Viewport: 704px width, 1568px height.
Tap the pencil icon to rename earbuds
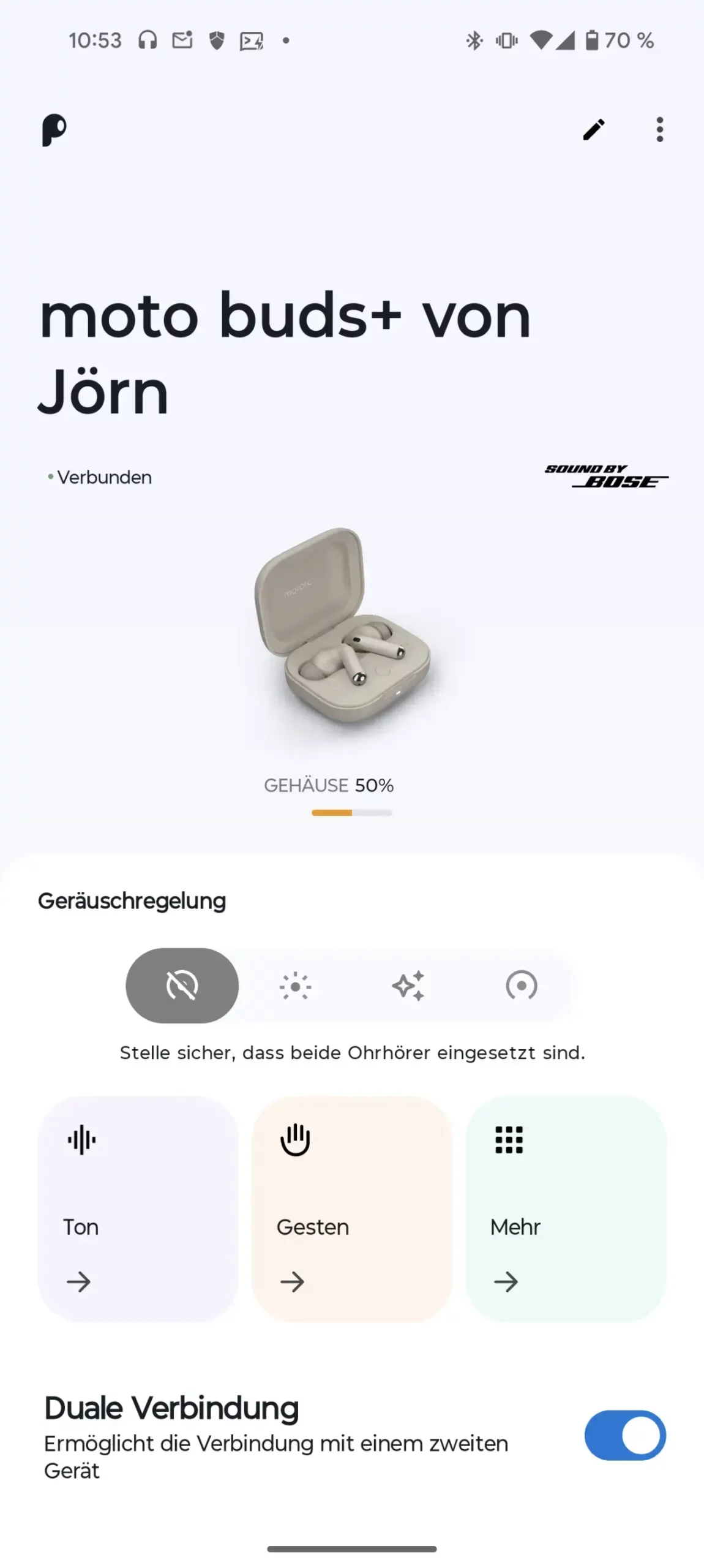pyautogui.click(x=593, y=130)
